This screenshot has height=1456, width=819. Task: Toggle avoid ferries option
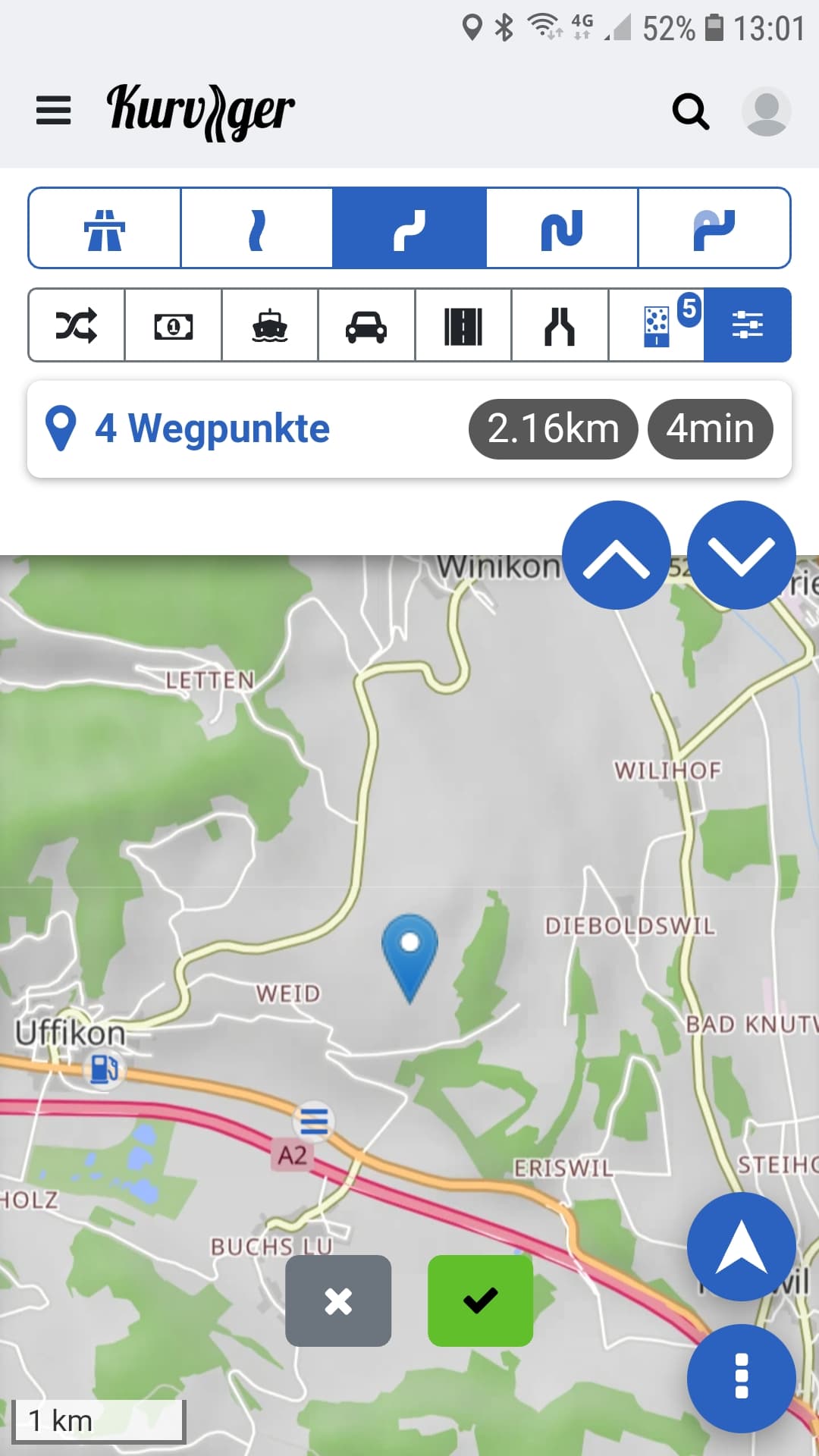coord(270,325)
